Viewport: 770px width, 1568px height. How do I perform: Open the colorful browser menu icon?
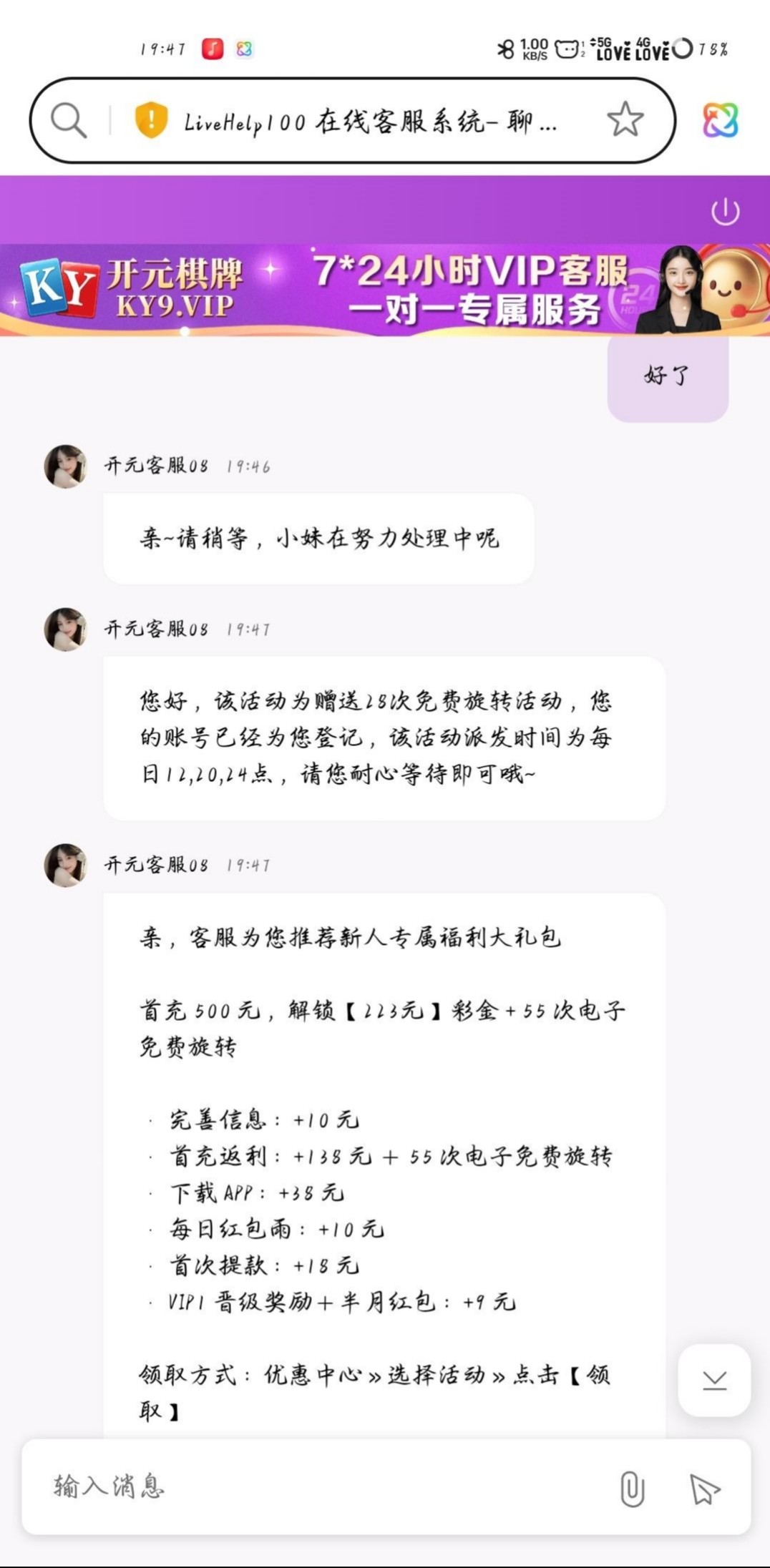(720, 120)
